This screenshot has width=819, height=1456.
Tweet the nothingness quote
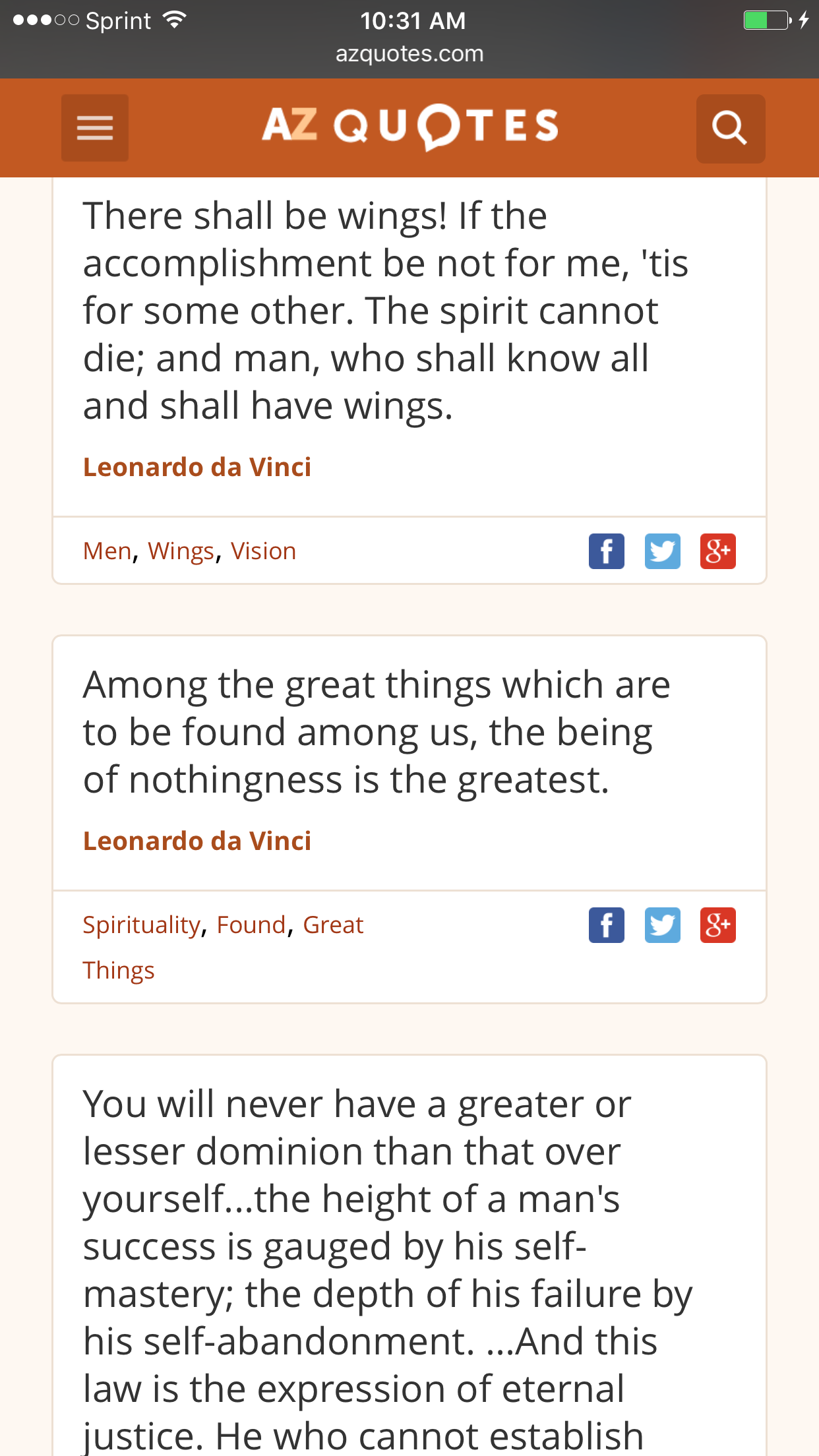coord(663,925)
